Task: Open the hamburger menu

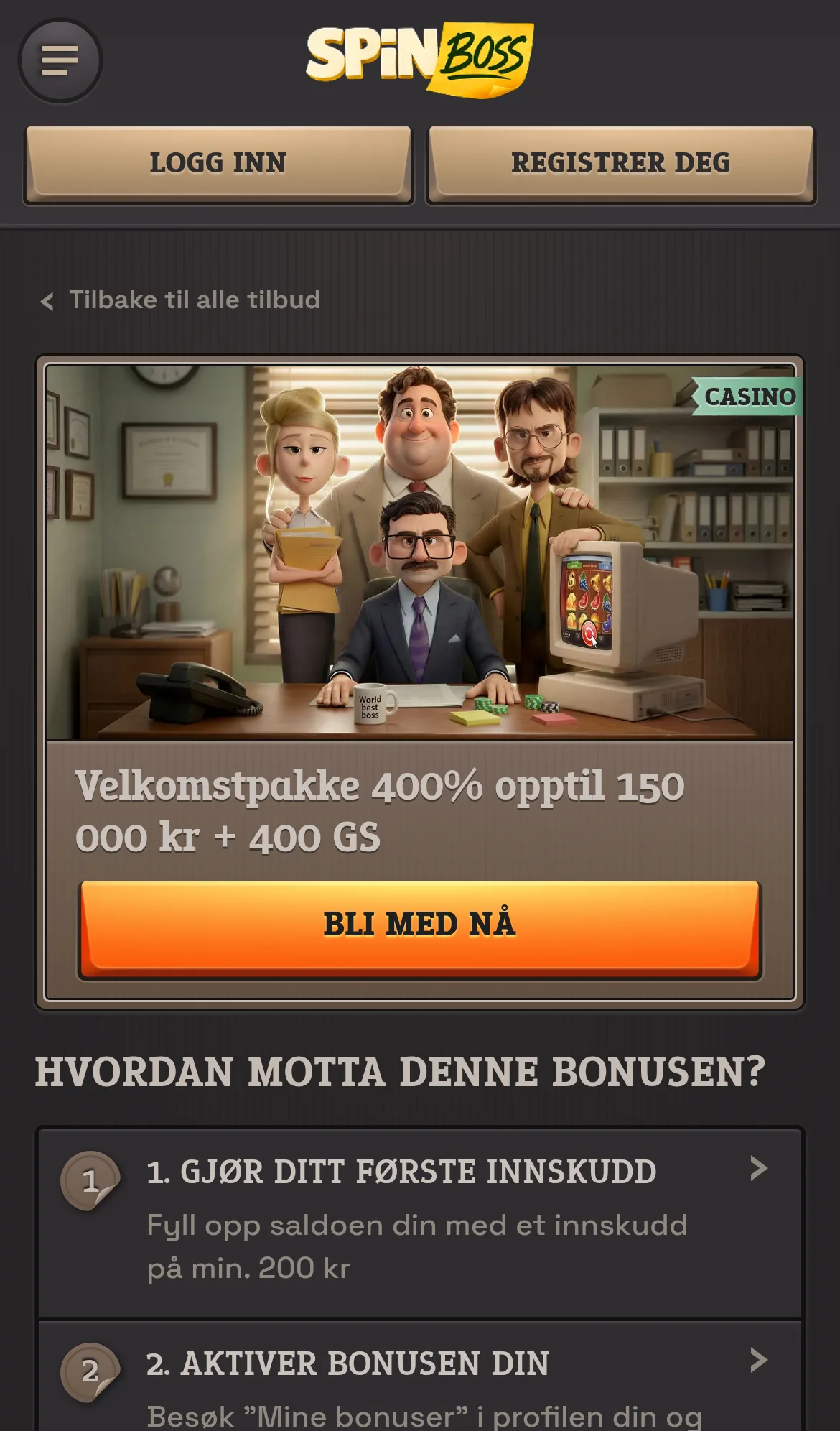Action: click(60, 60)
